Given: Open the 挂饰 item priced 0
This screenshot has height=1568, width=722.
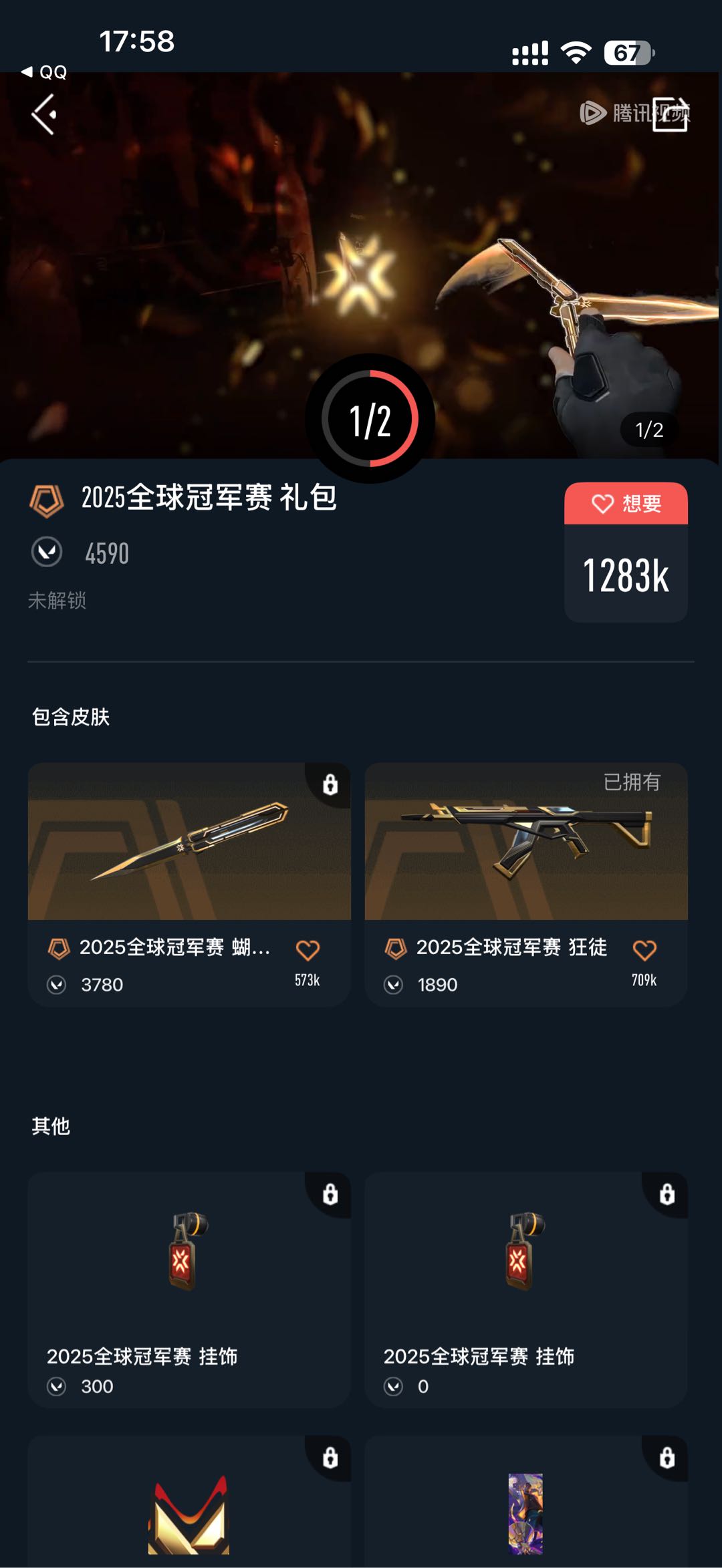Looking at the screenshot, I should point(526,1289).
